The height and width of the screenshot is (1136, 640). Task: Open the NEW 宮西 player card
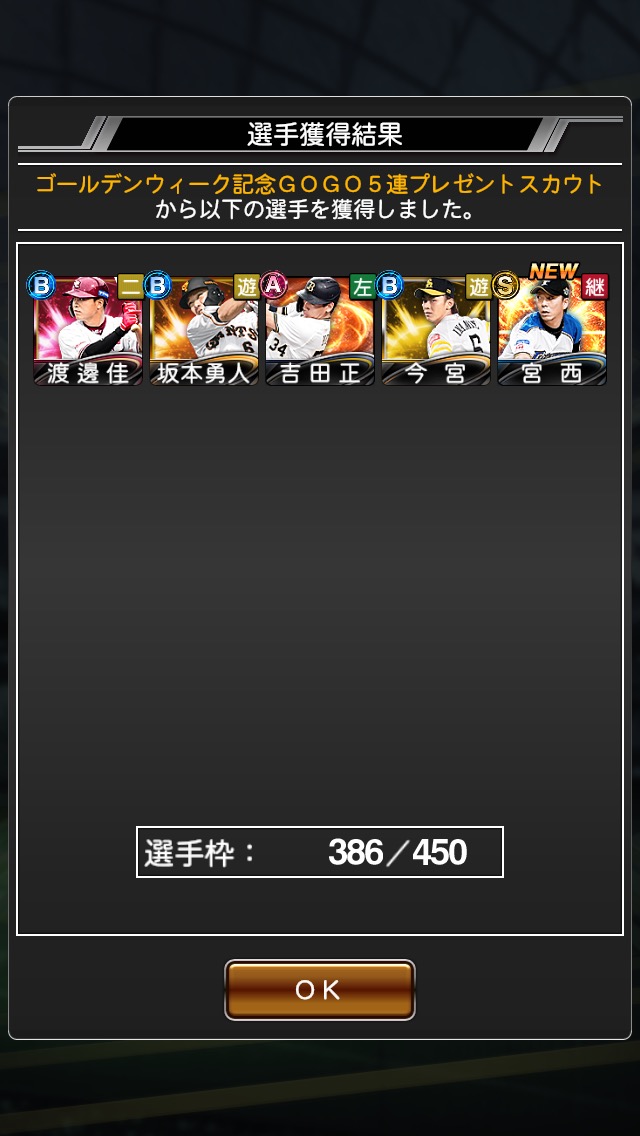coord(552,330)
